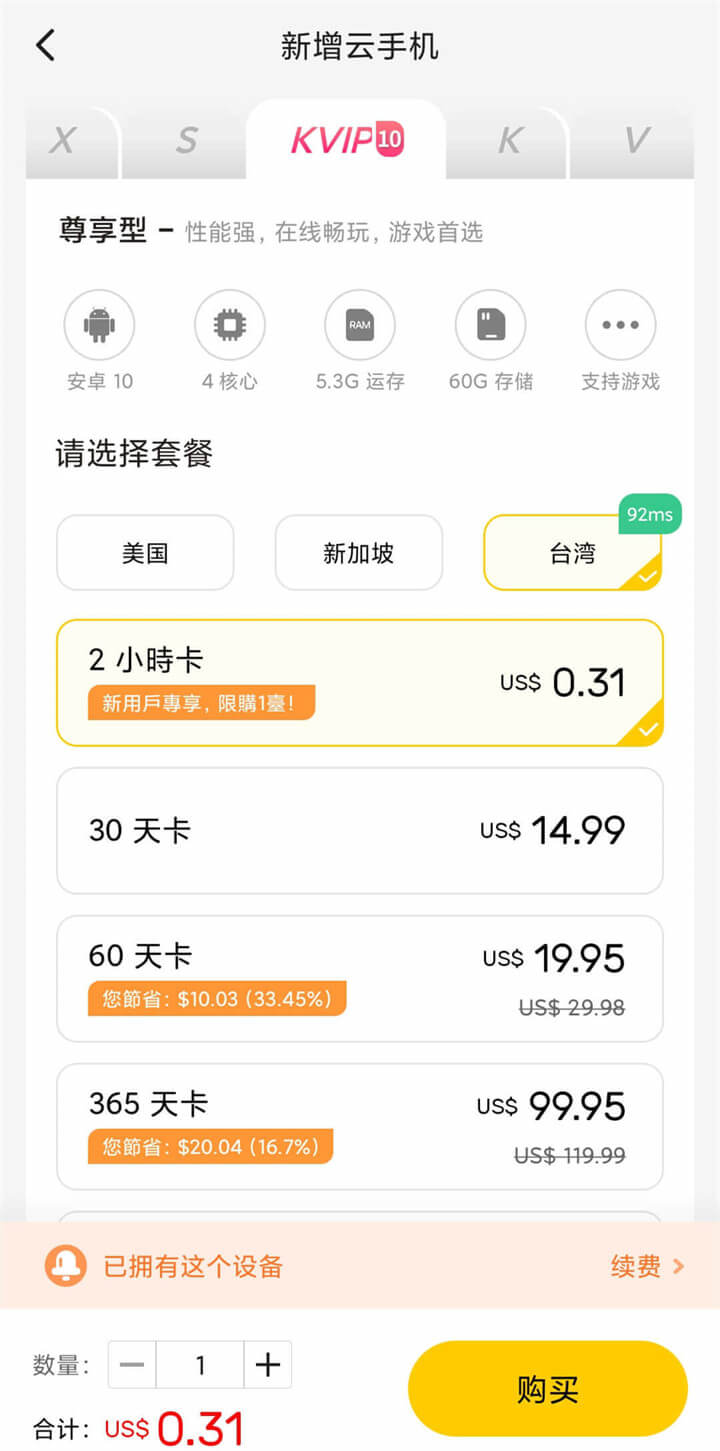The height and width of the screenshot is (1451, 720).
Task: Tap the quantity number field
Action: coord(200,1365)
